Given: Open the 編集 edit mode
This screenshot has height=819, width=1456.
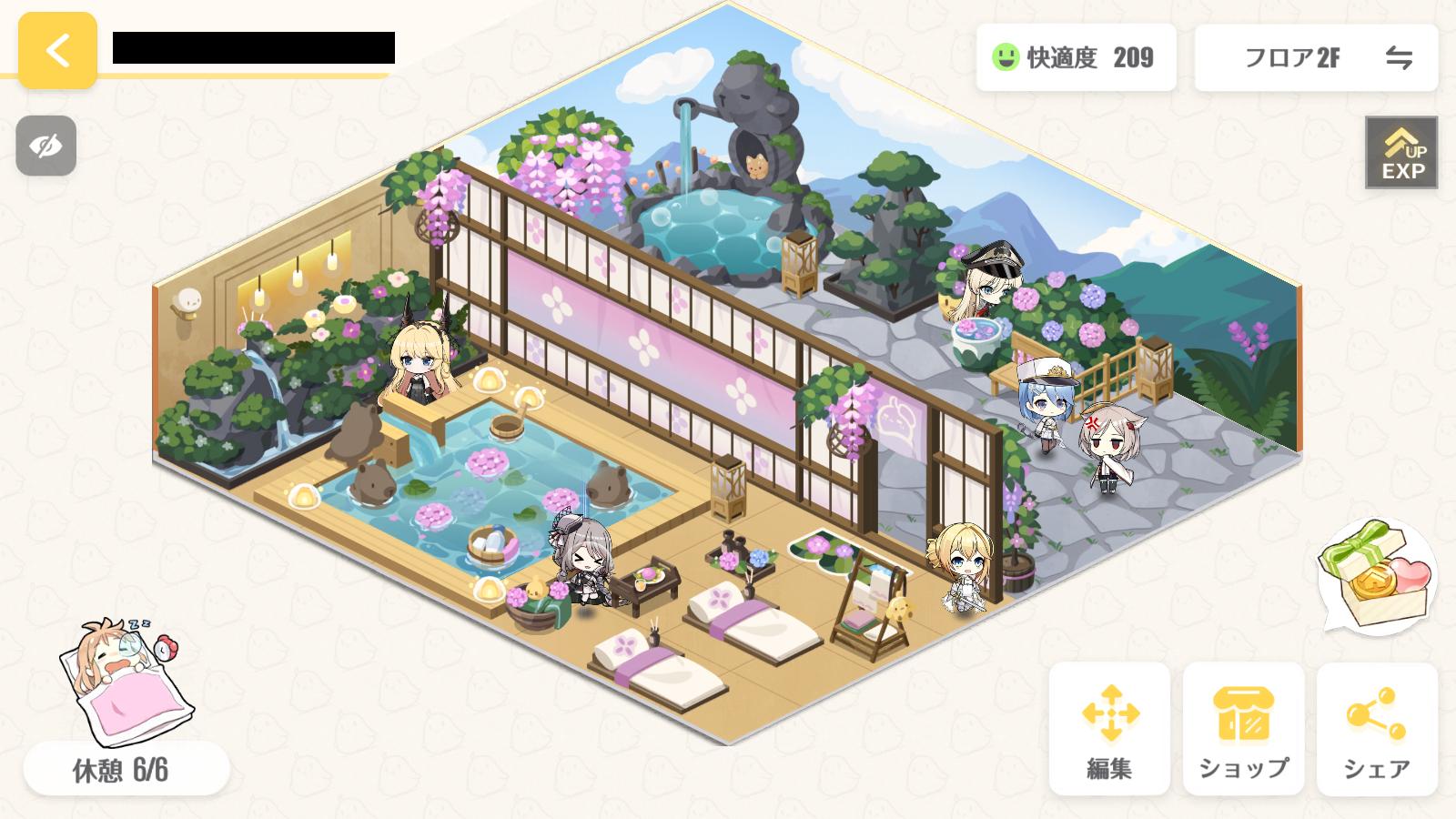Looking at the screenshot, I should 1109,729.
